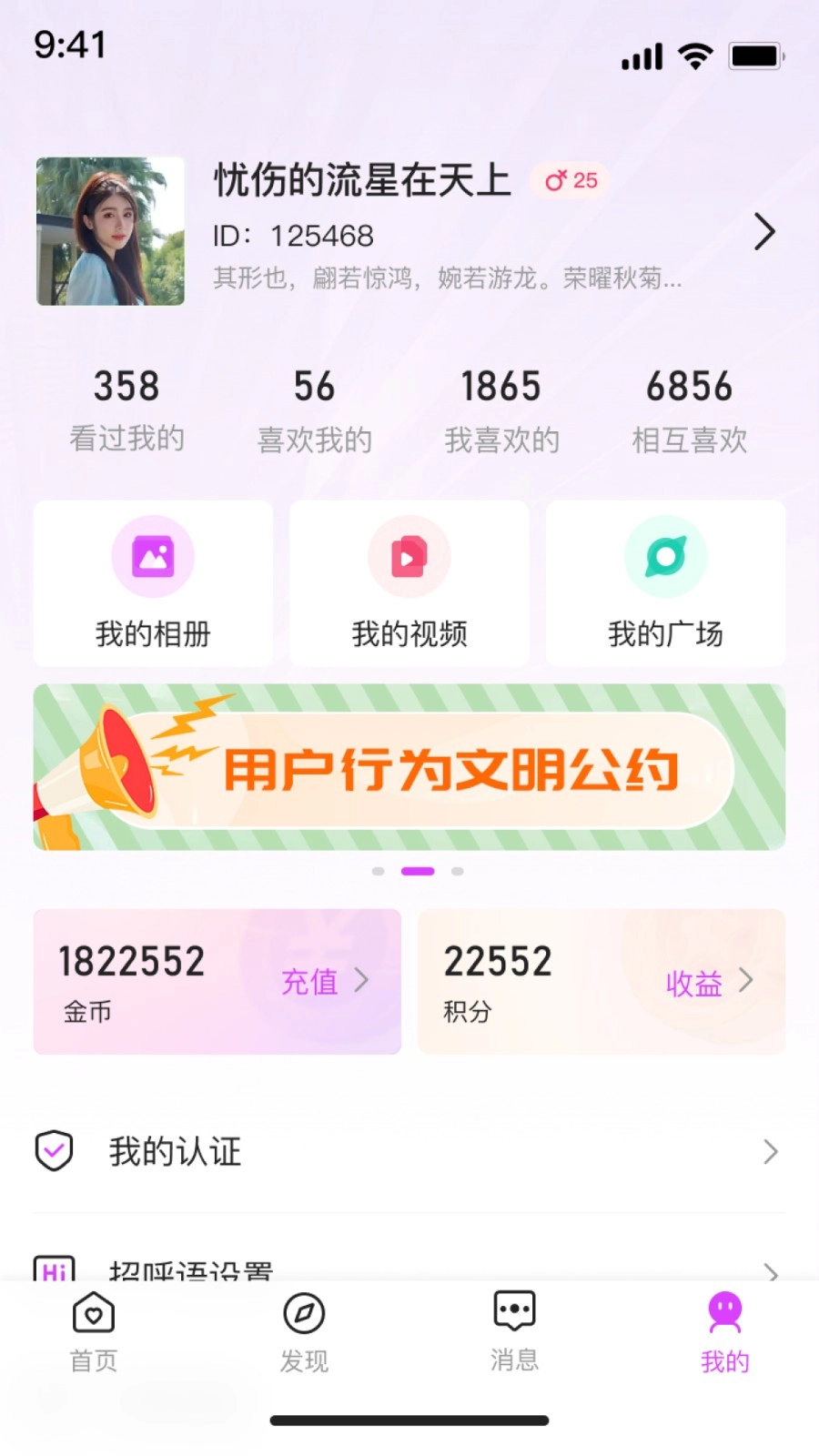The width and height of the screenshot is (819, 1456).
Task: Open 我的相册 album icon
Action: (x=153, y=556)
